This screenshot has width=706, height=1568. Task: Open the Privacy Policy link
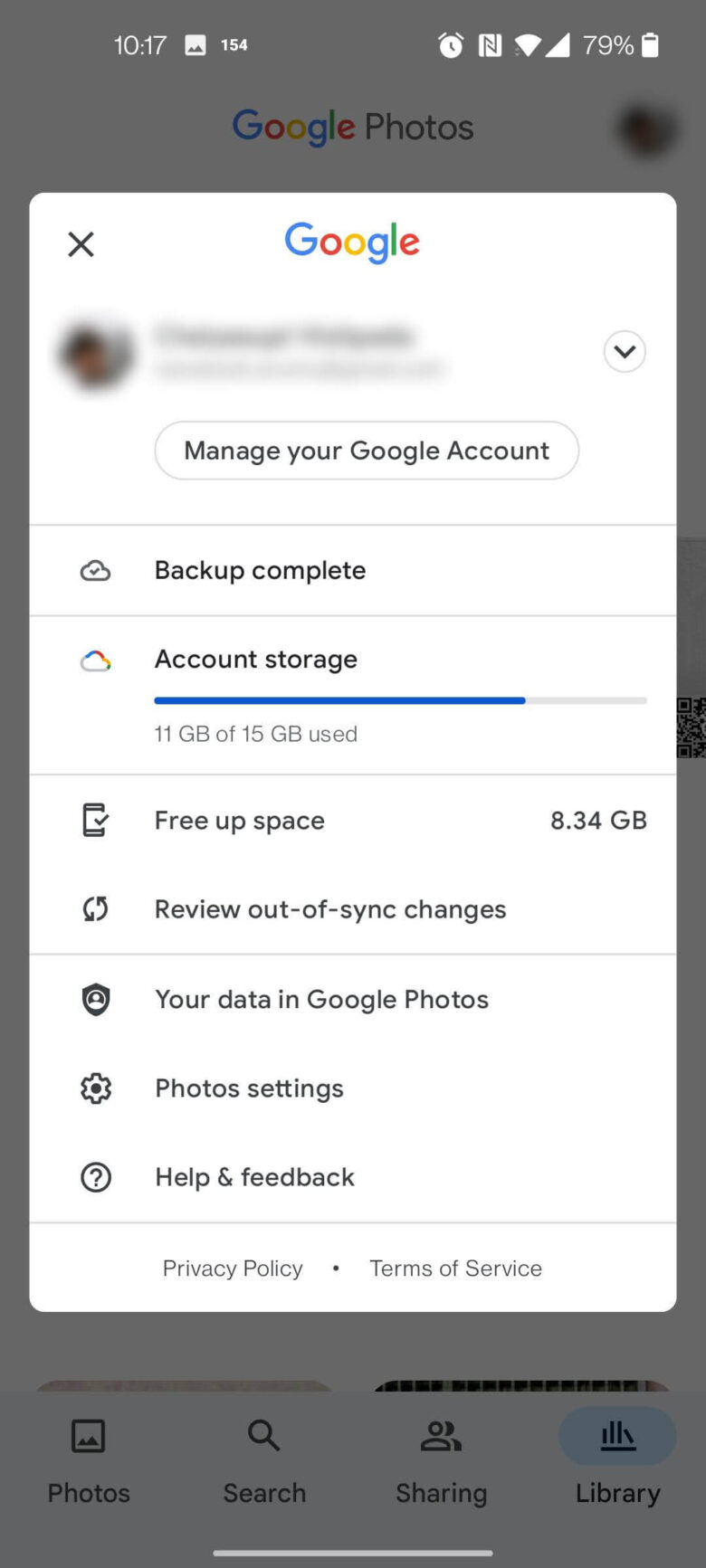(x=232, y=1268)
